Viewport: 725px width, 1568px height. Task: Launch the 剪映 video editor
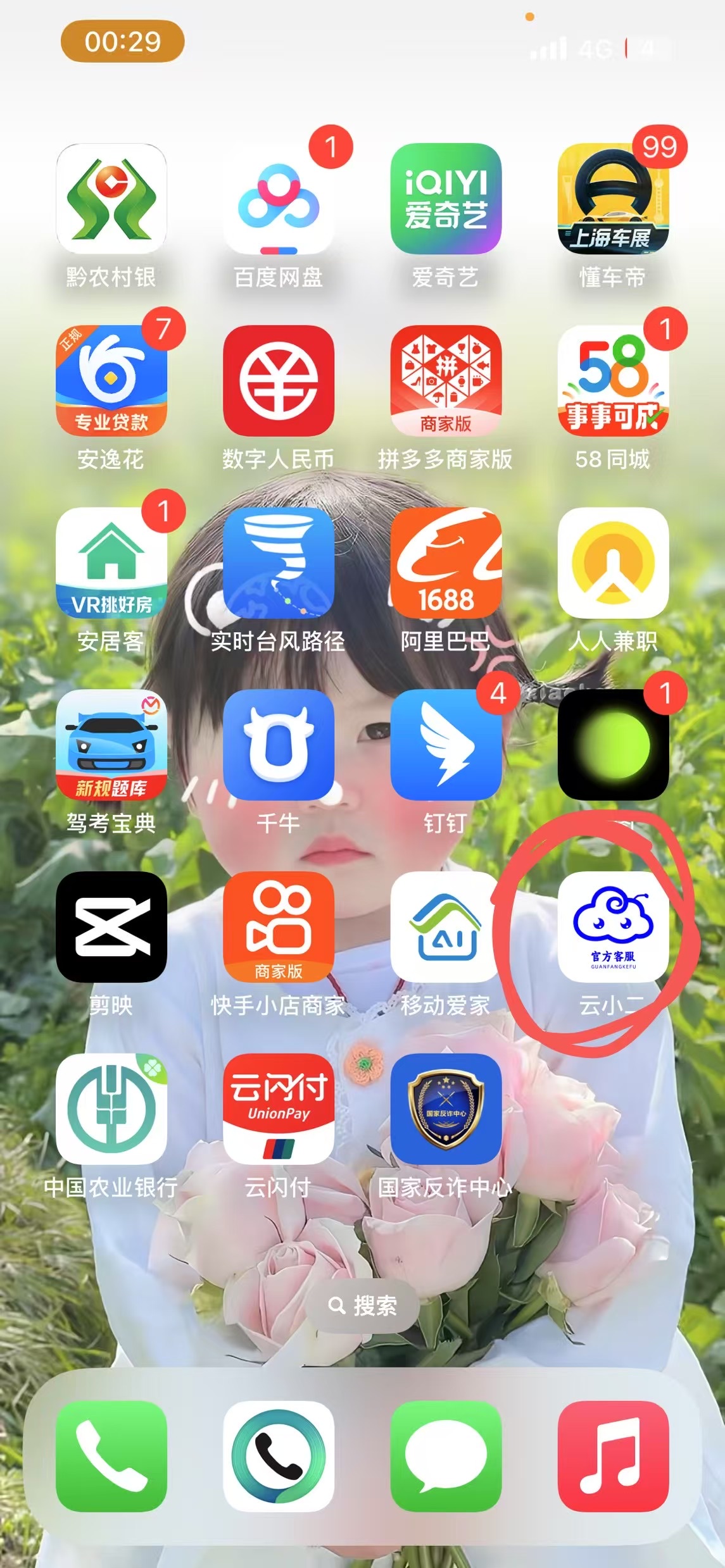tap(111, 927)
